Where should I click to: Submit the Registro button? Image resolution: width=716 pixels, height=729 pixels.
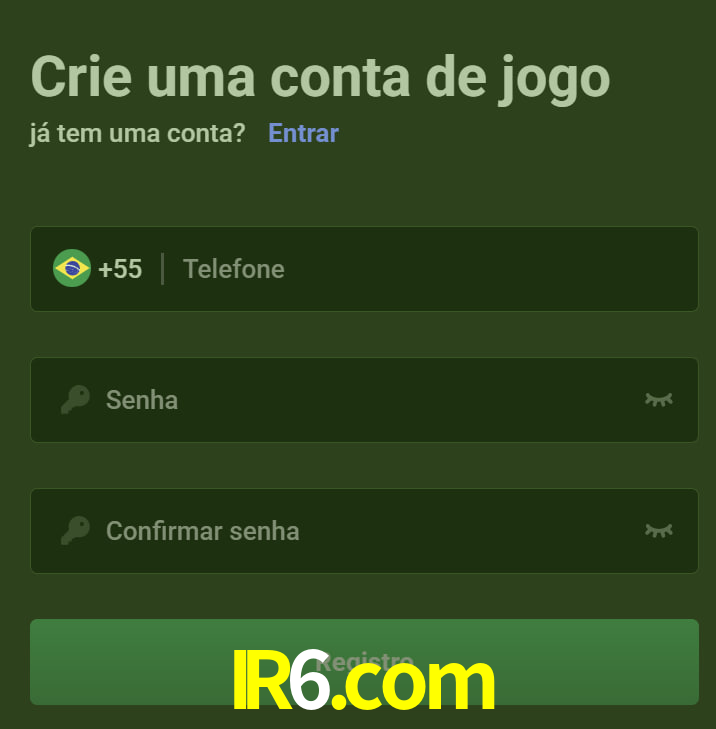point(364,640)
